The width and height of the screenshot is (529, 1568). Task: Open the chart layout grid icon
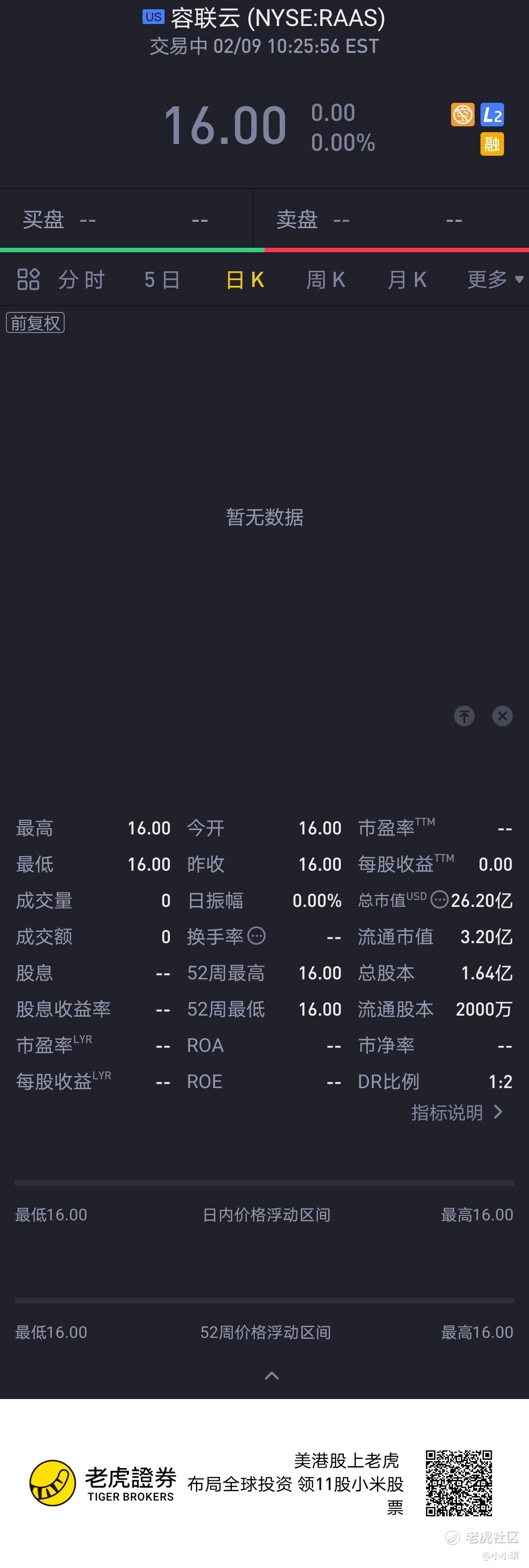coord(28,280)
